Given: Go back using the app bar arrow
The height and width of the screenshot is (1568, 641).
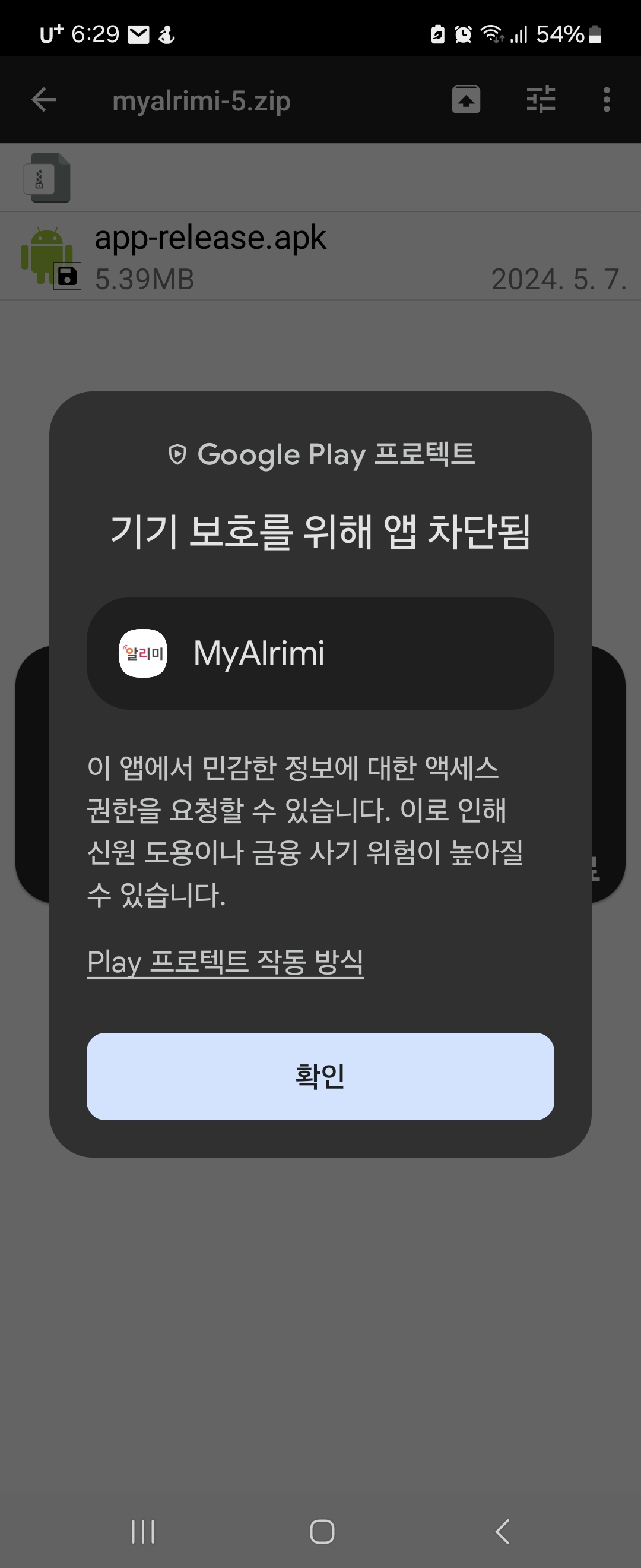Looking at the screenshot, I should click(44, 100).
